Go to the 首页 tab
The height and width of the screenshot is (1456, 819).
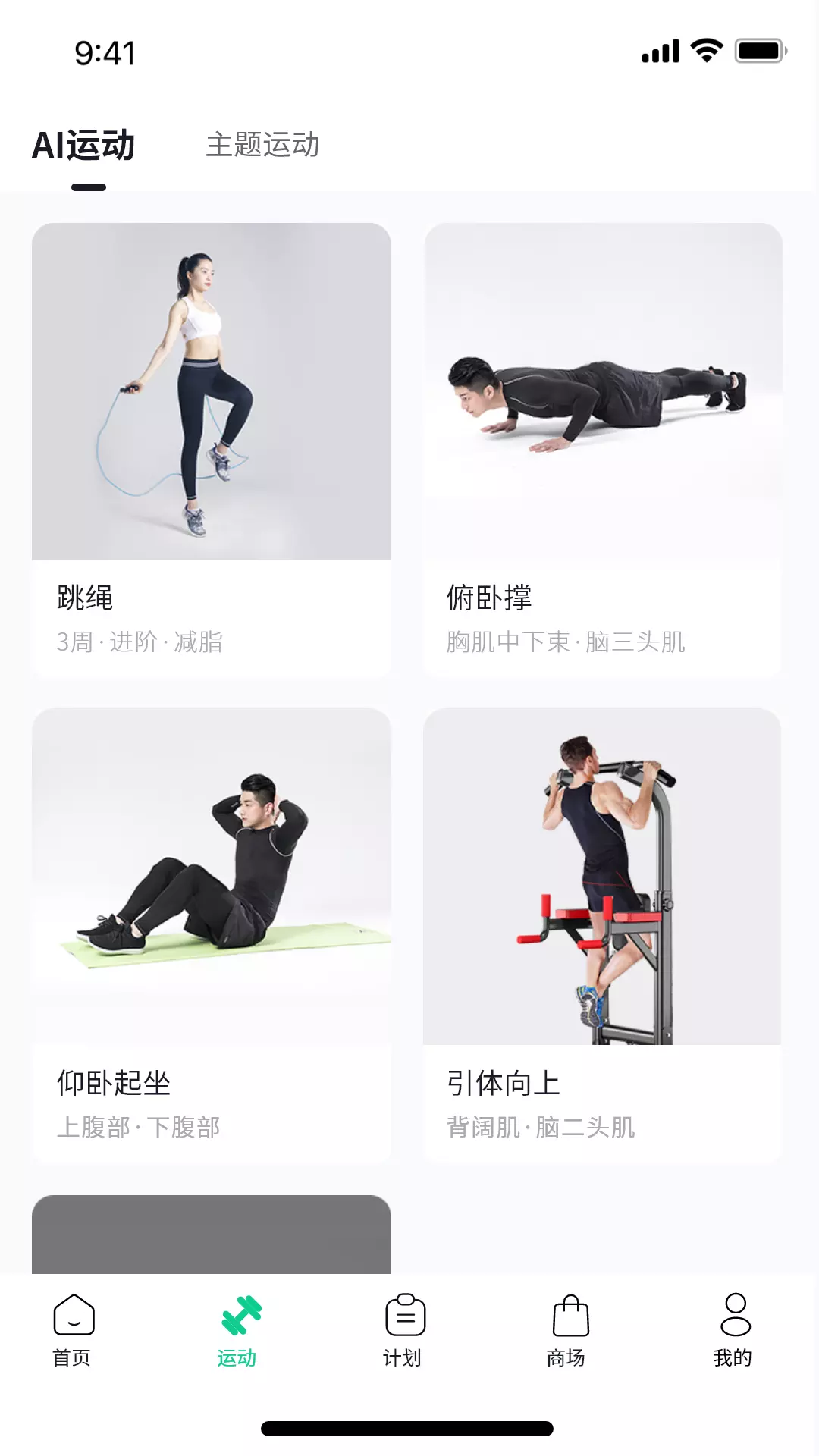[73, 1331]
